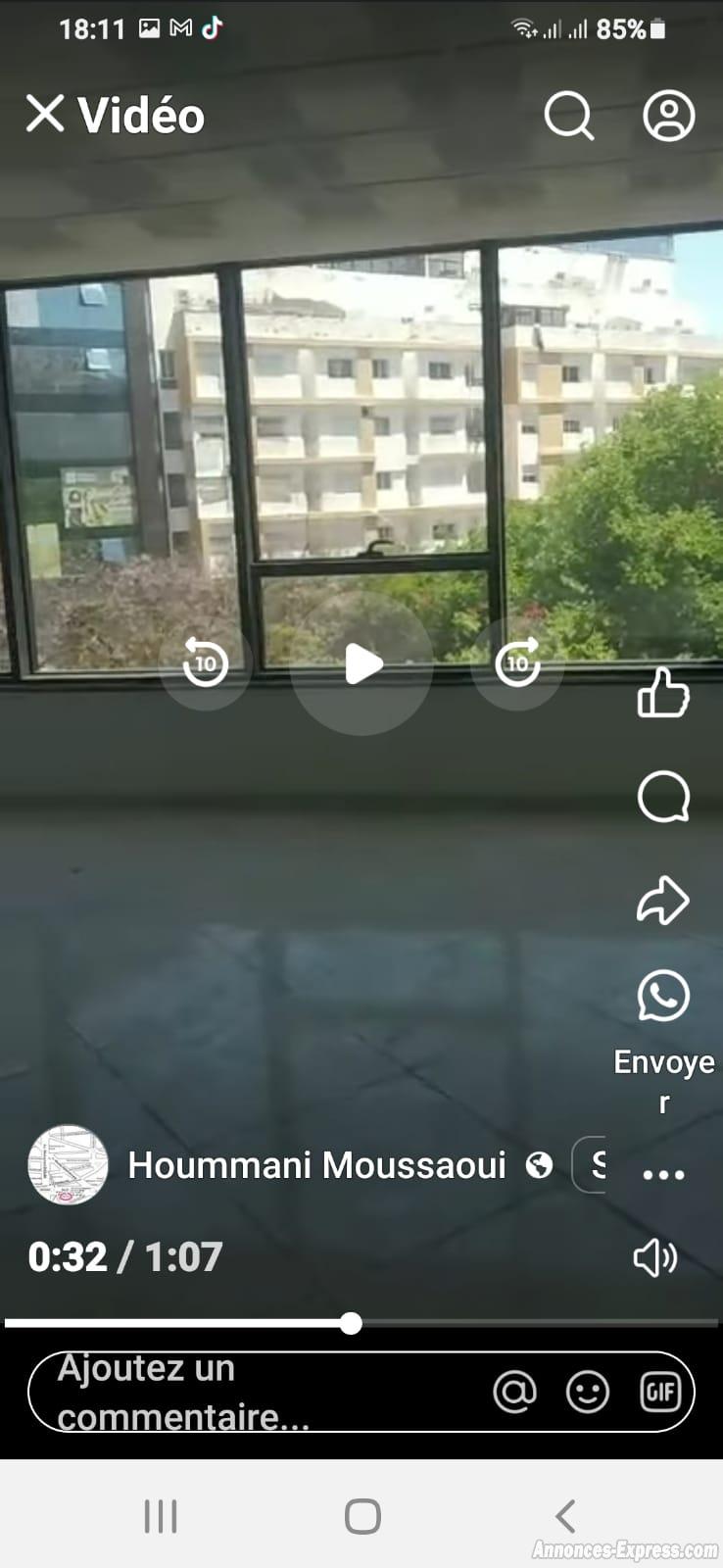Share this video
723x1568 pixels.
point(663,899)
